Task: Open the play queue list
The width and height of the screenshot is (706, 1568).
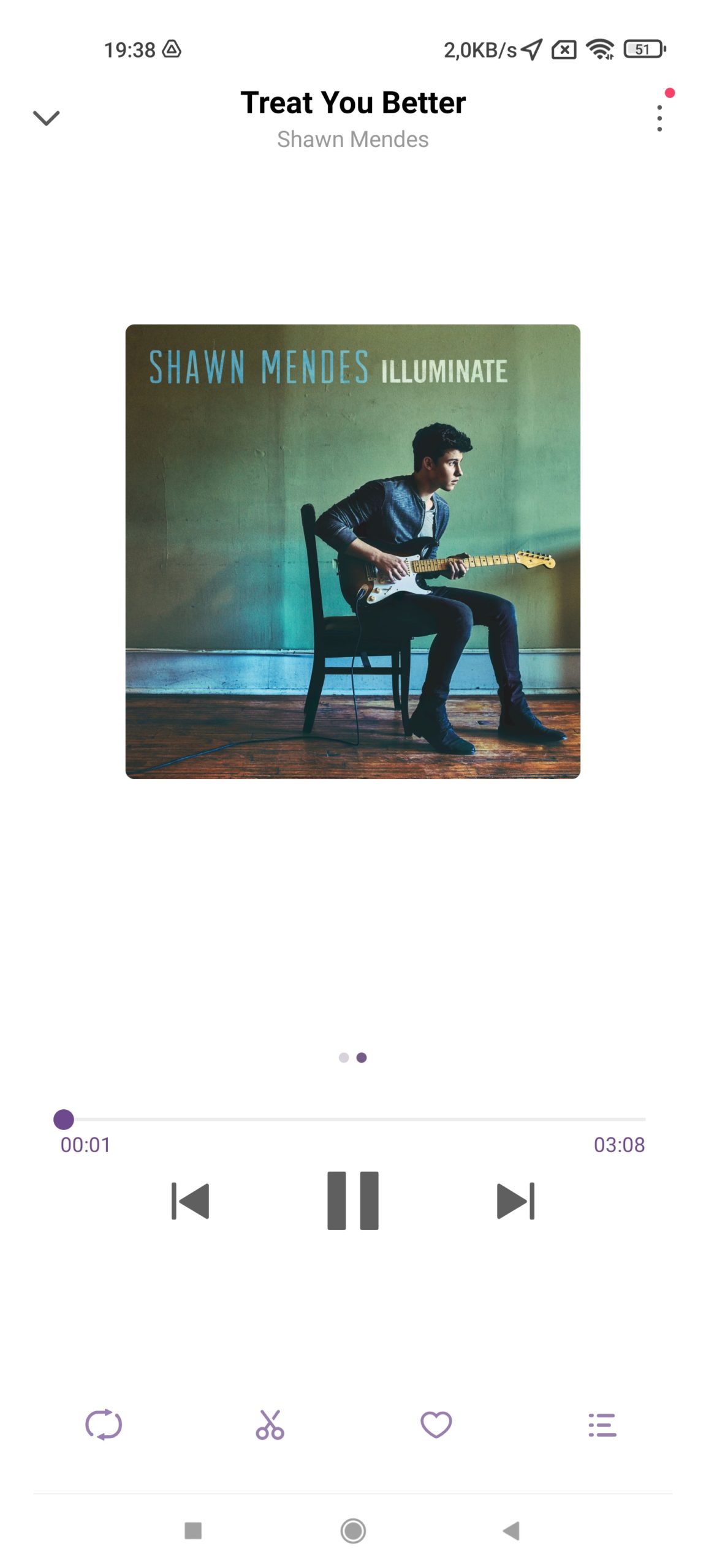Action: tap(602, 1425)
